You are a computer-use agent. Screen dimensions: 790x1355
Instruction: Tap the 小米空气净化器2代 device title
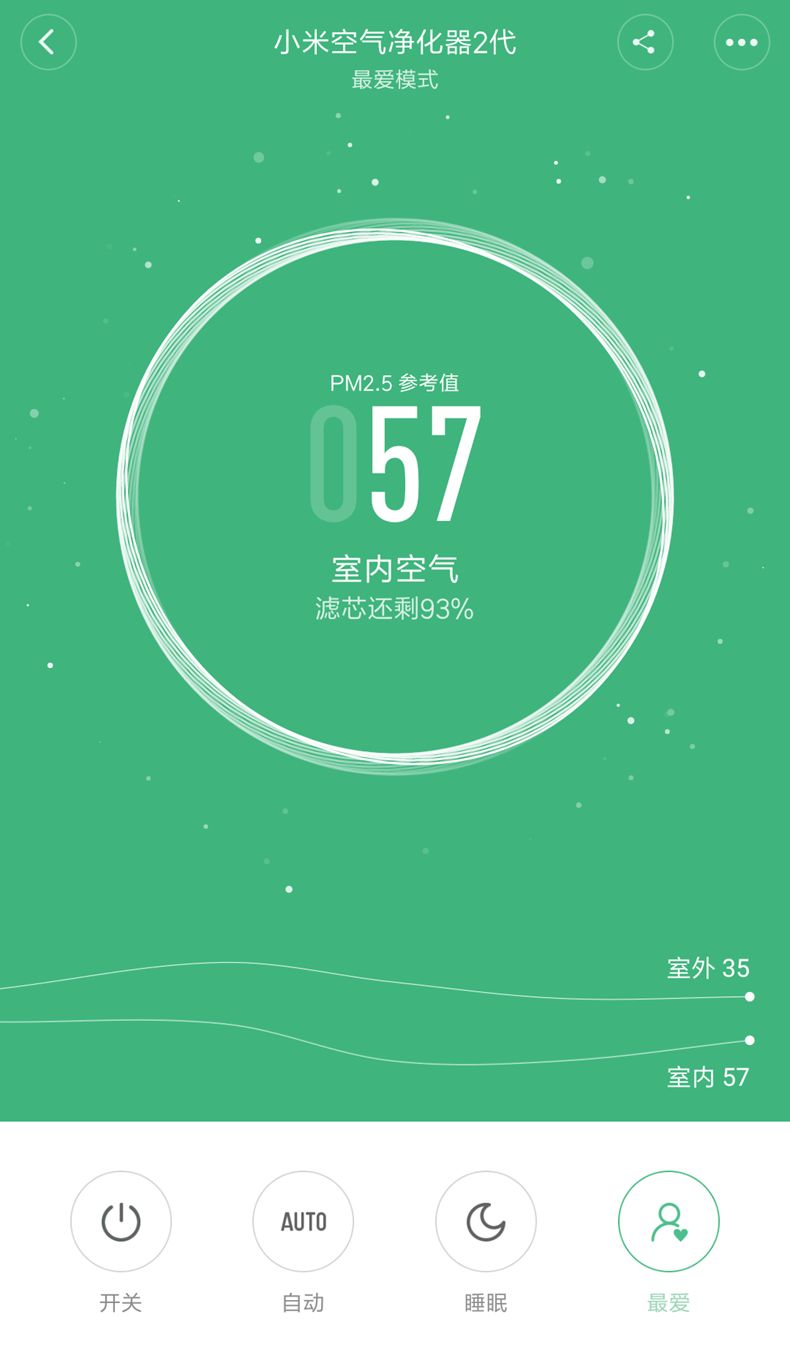(x=395, y=42)
